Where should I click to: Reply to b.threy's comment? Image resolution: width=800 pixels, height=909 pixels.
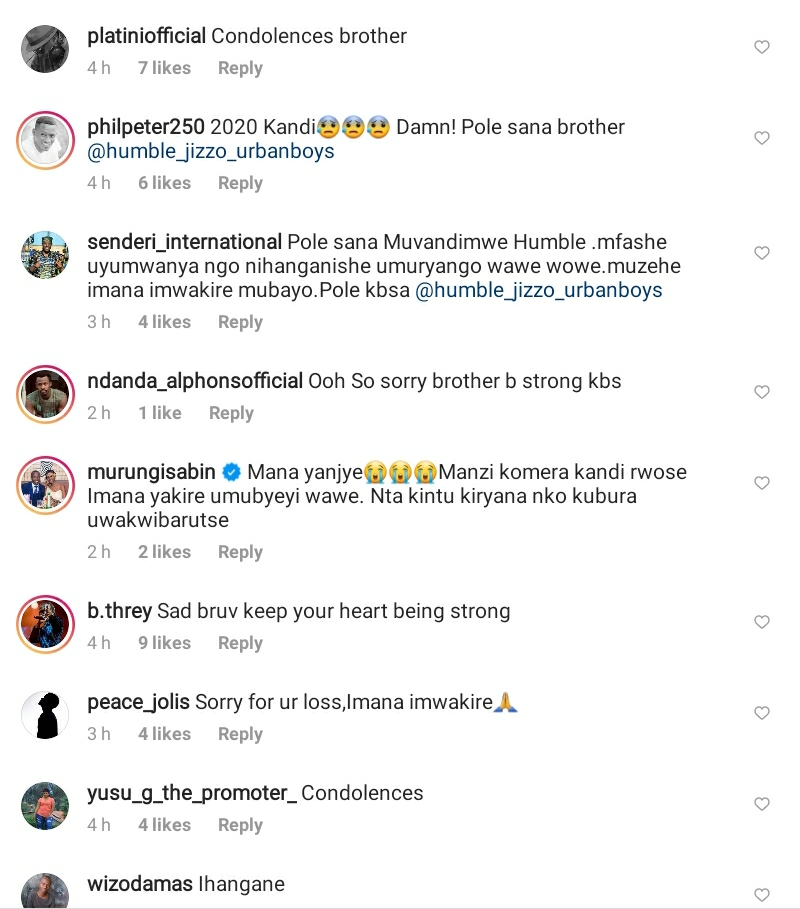pyautogui.click(x=240, y=643)
